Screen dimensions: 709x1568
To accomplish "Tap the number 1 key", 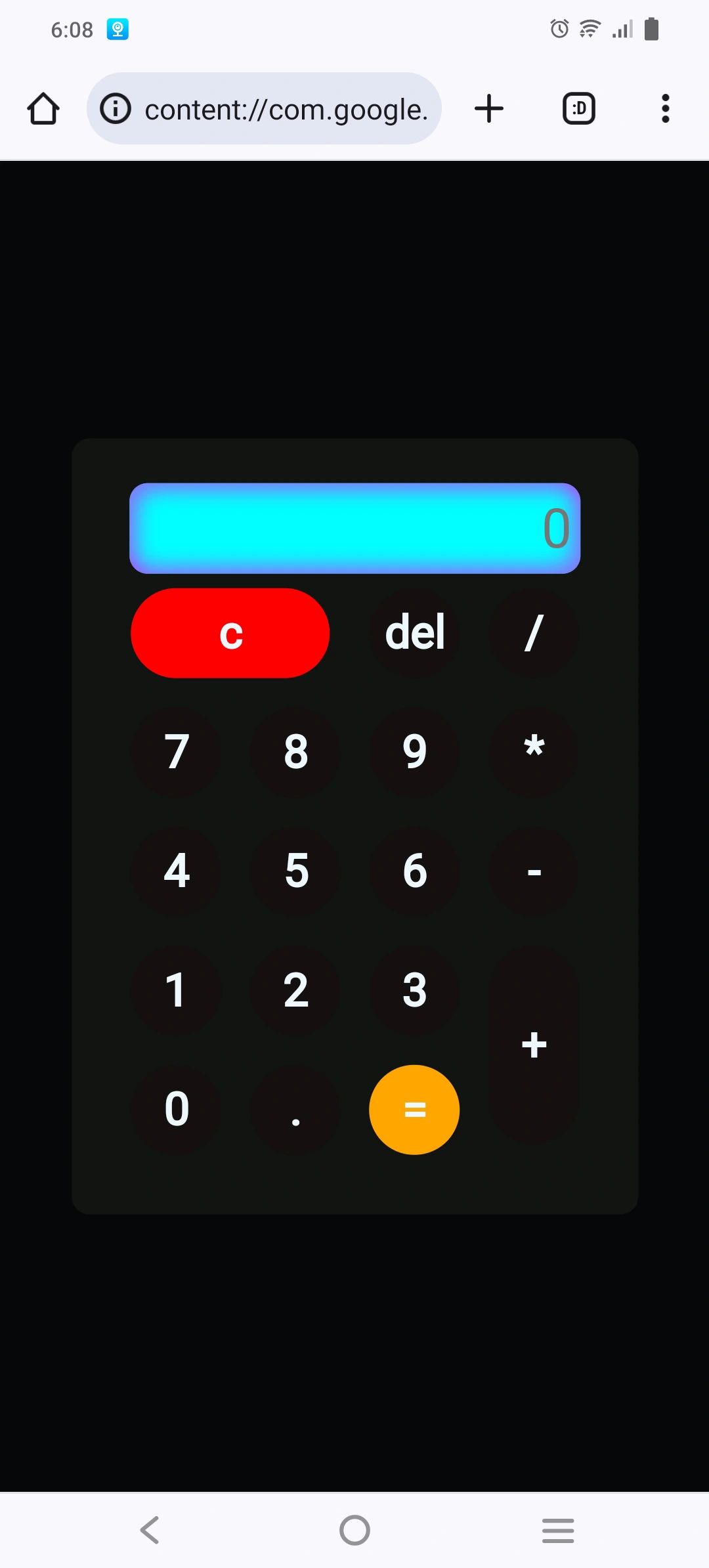I will (177, 990).
